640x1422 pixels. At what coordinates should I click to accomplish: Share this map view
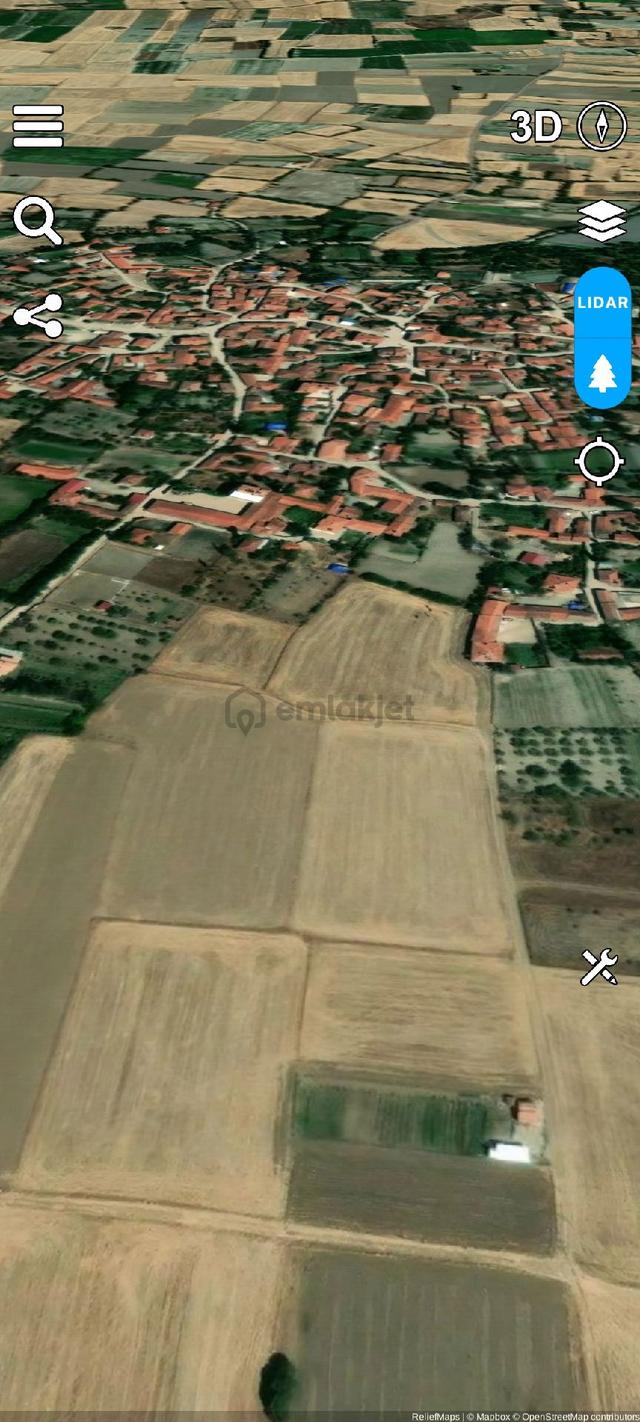38,316
